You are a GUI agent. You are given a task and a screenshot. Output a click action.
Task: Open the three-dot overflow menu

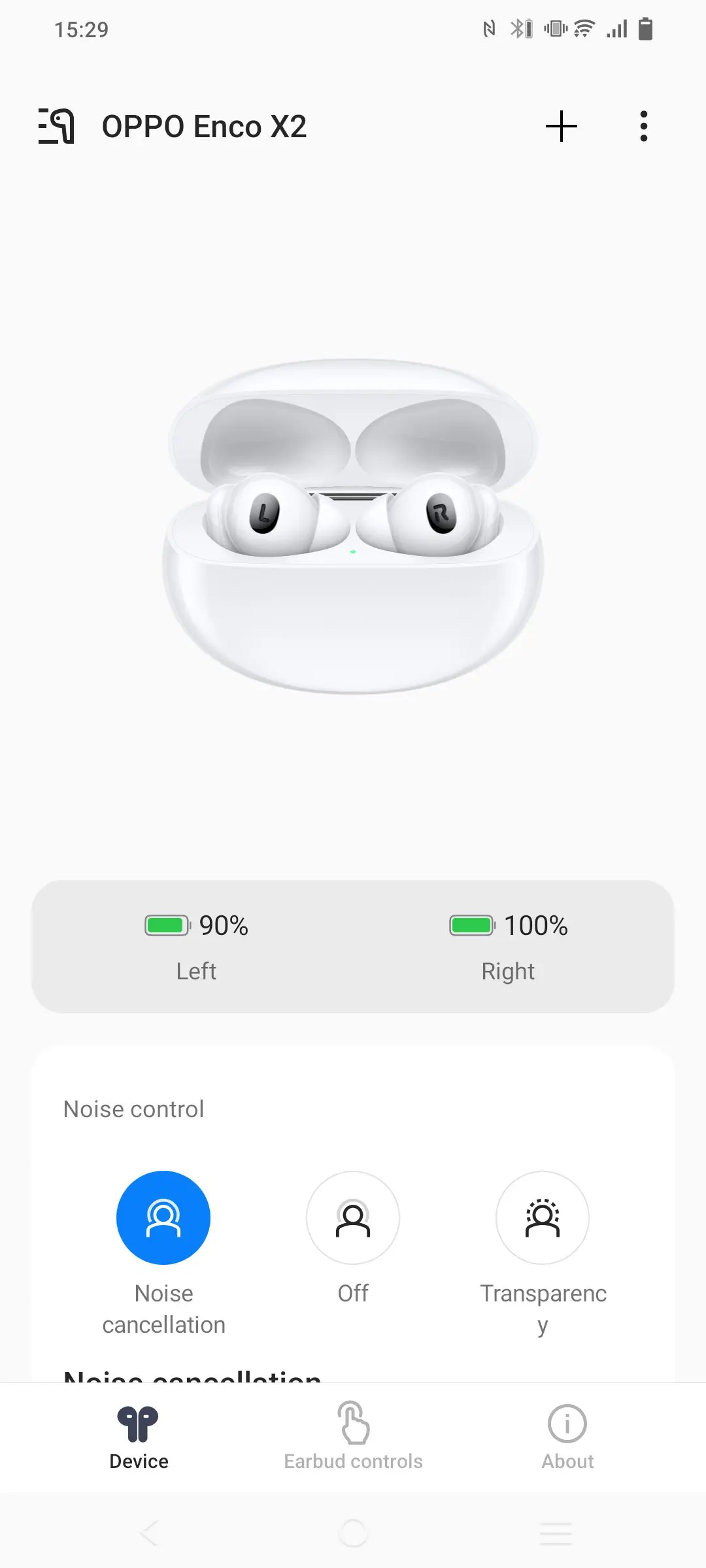tap(644, 126)
